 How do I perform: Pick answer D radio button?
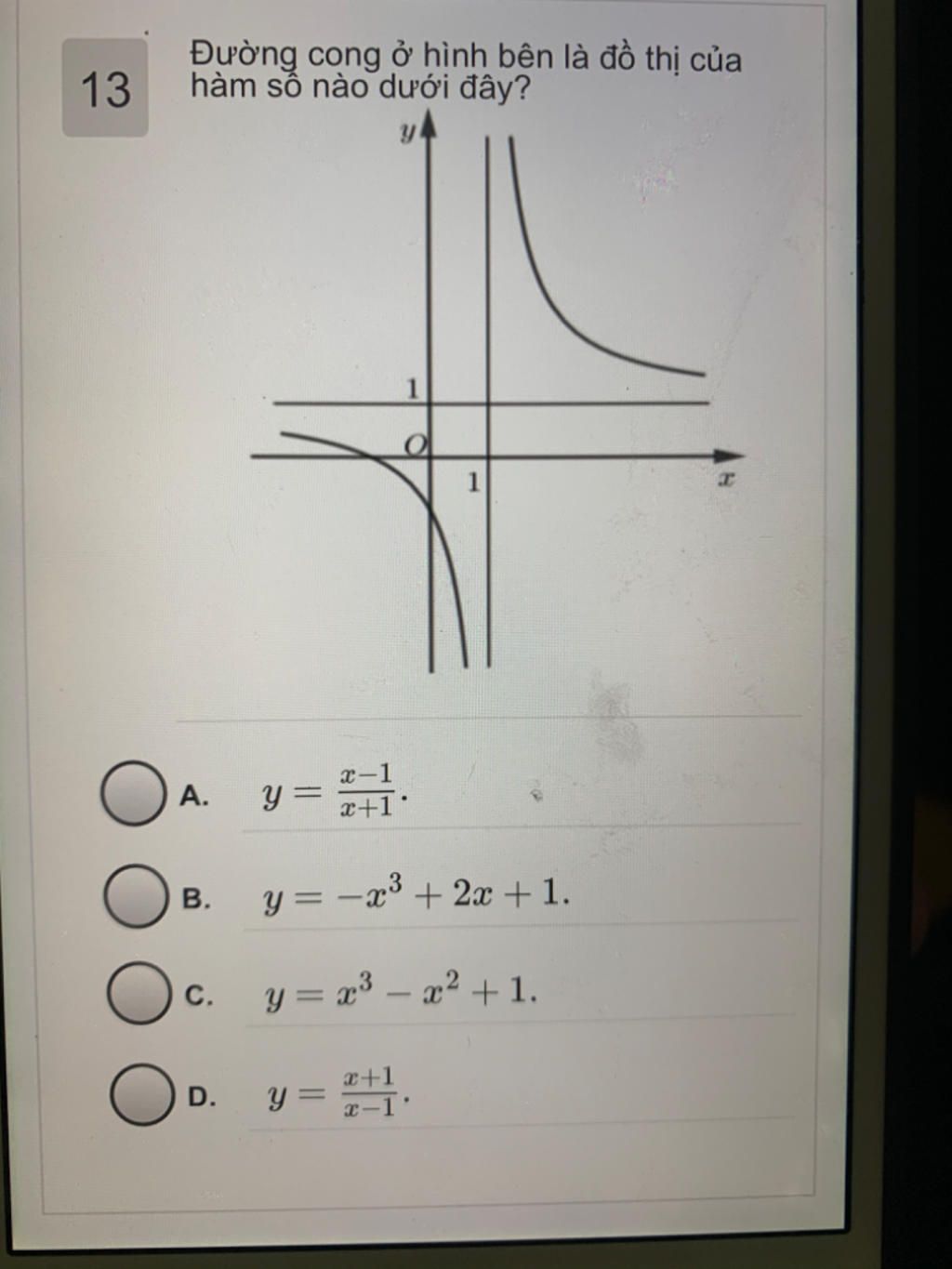pyautogui.click(x=141, y=1094)
